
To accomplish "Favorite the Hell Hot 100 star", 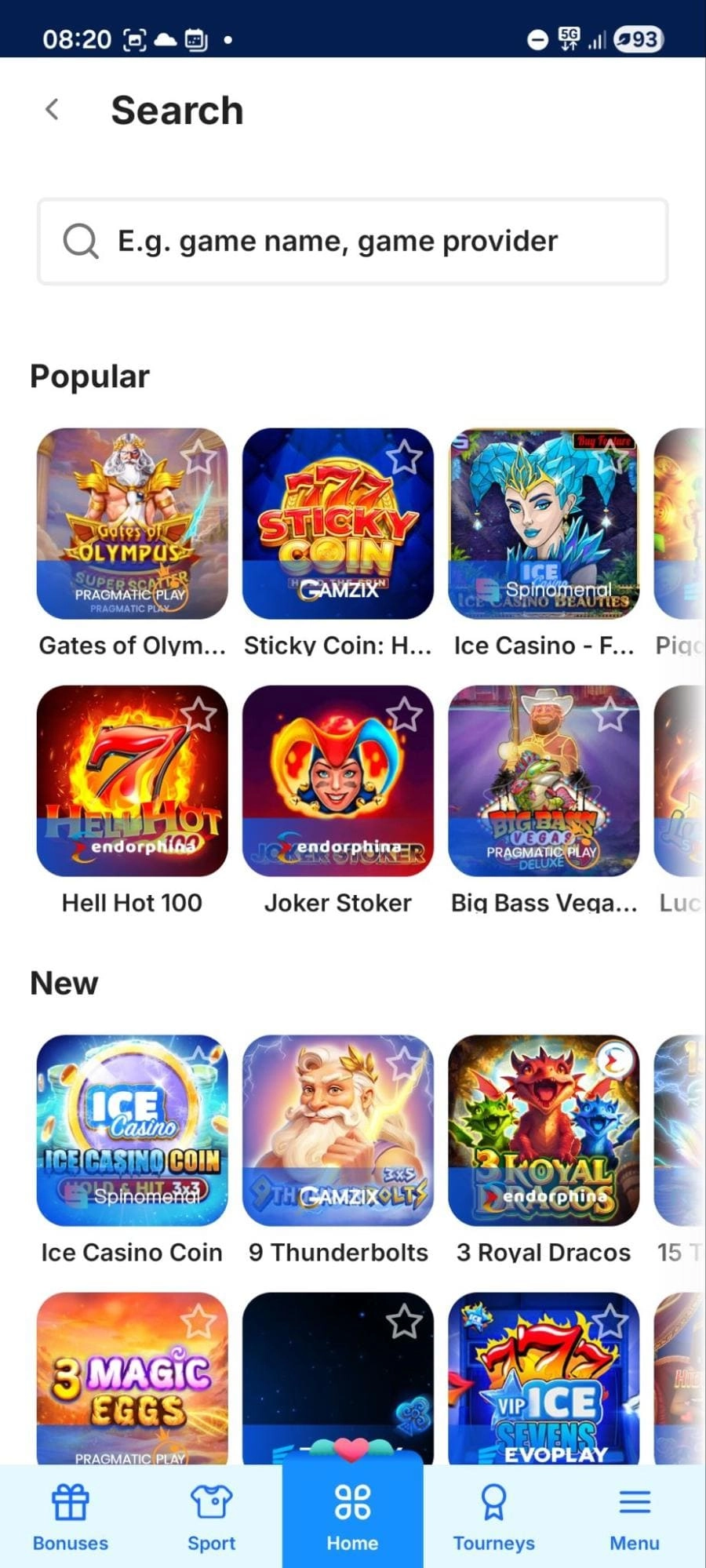I will click(x=198, y=715).
